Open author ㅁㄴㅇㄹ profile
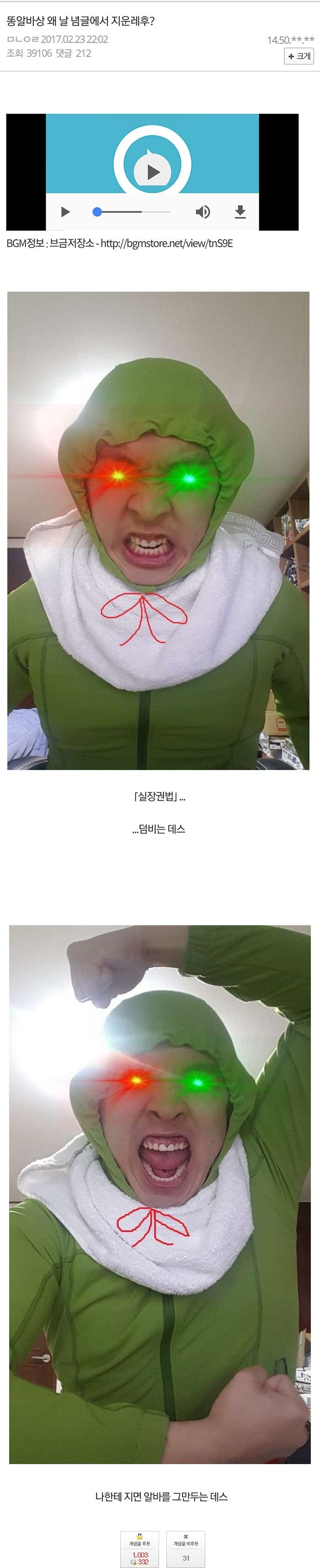 pos(22,39)
